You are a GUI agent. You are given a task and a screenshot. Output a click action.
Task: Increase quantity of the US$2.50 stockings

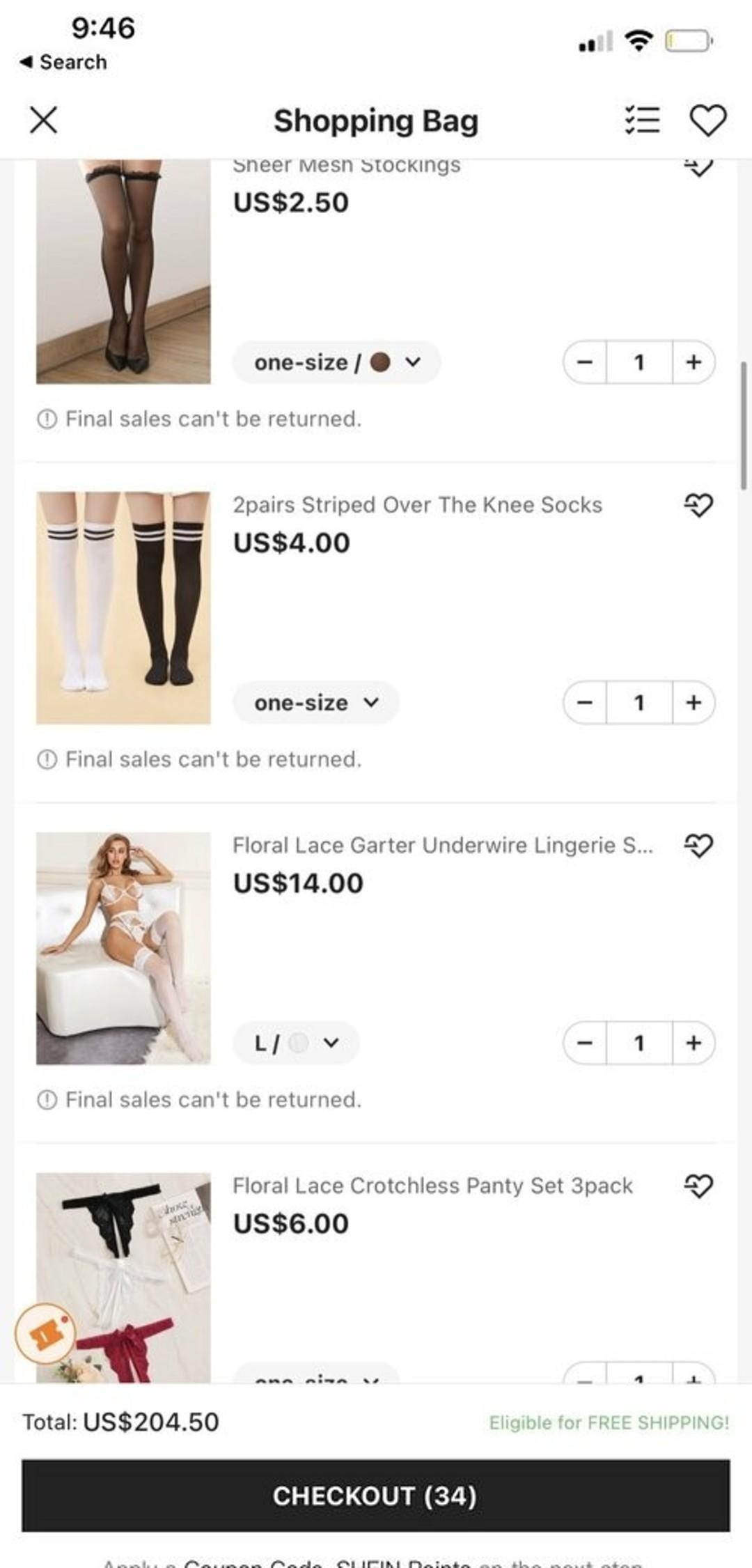[693, 362]
